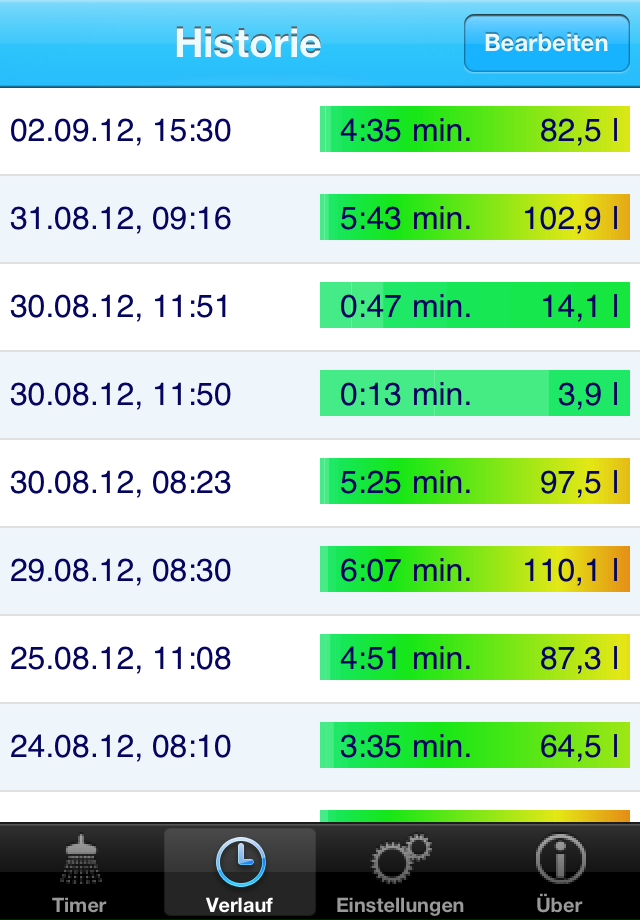Go to the Über tab
This screenshot has width=640, height=920.
click(x=559, y=873)
